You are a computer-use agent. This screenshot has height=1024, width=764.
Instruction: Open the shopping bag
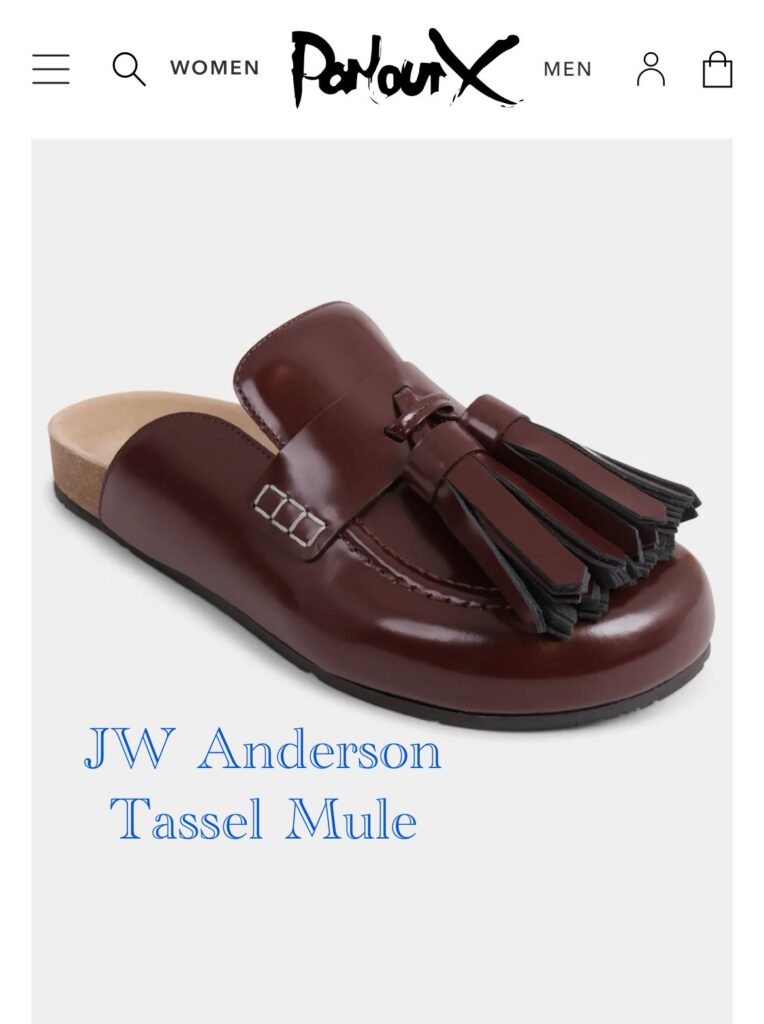pyautogui.click(x=717, y=70)
